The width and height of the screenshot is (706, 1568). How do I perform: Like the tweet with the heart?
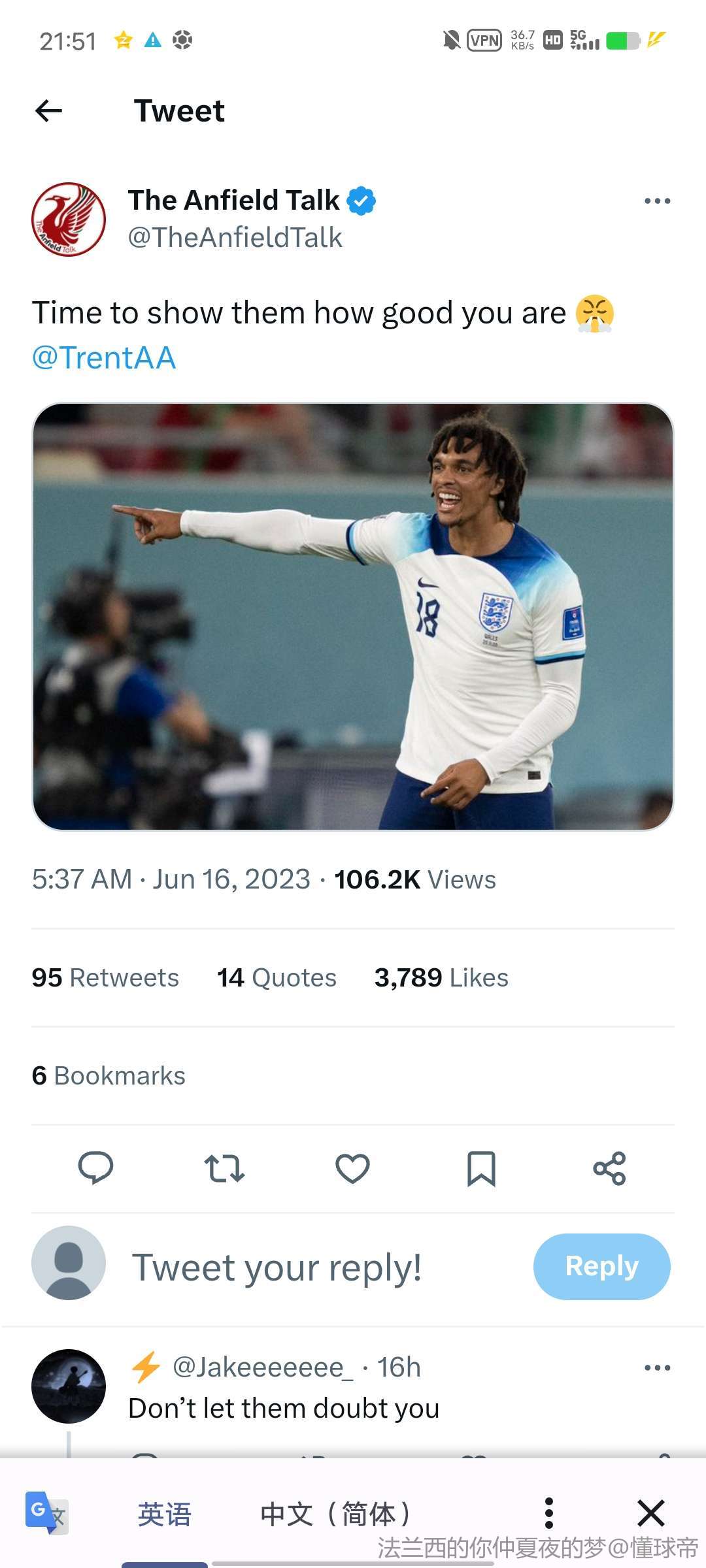[x=352, y=1168]
